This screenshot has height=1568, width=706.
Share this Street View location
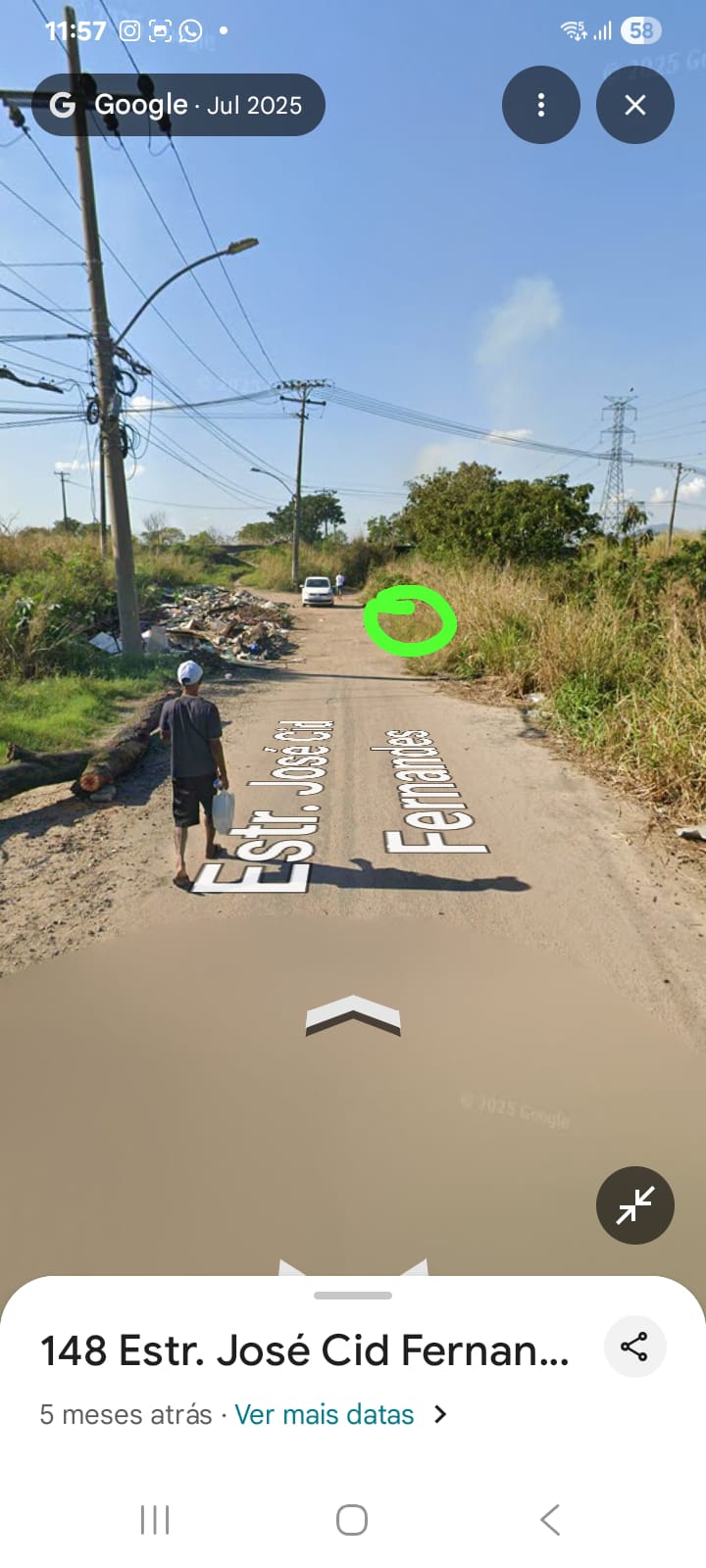coord(634,1347)
